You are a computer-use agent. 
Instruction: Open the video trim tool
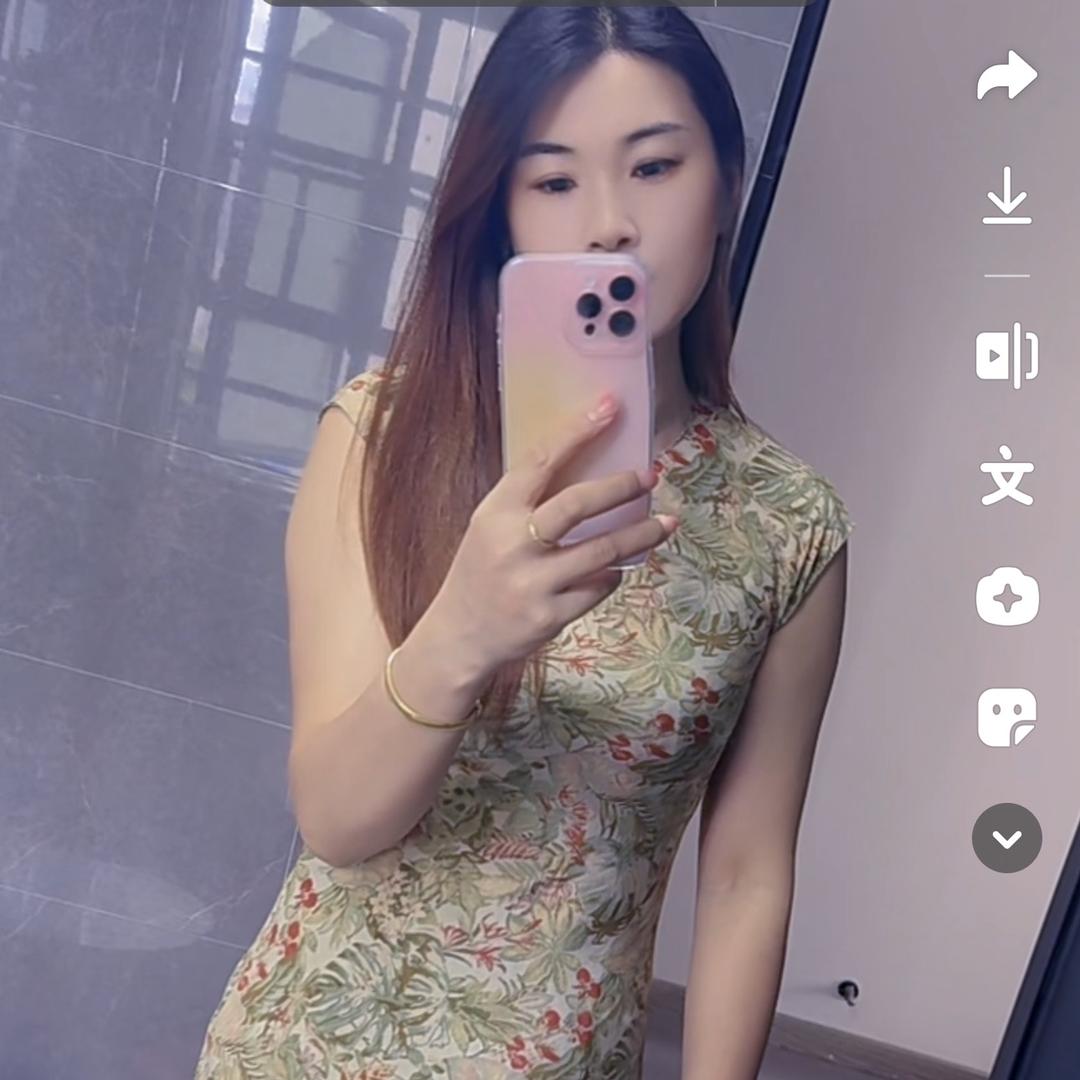(x=1007, y=356)
